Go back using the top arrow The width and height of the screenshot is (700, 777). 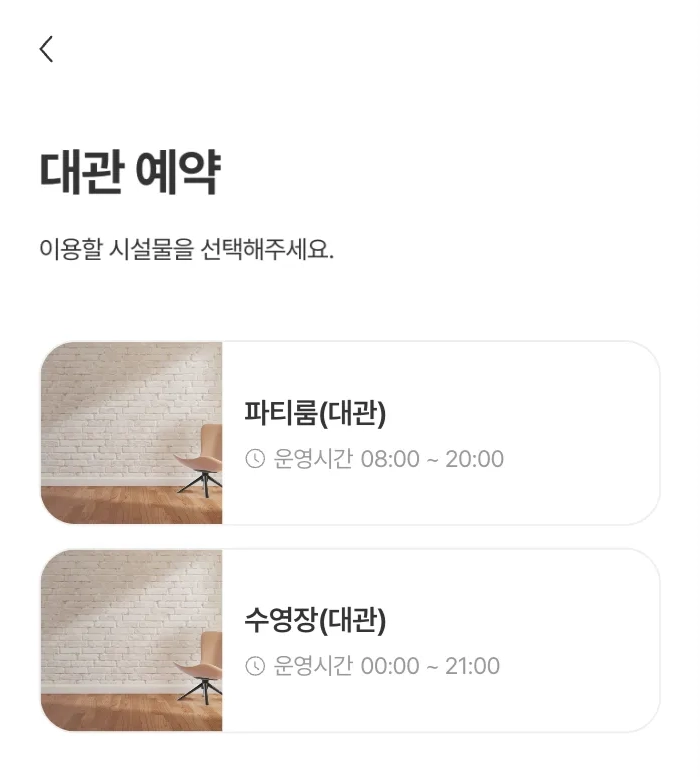tap(46, 49)
